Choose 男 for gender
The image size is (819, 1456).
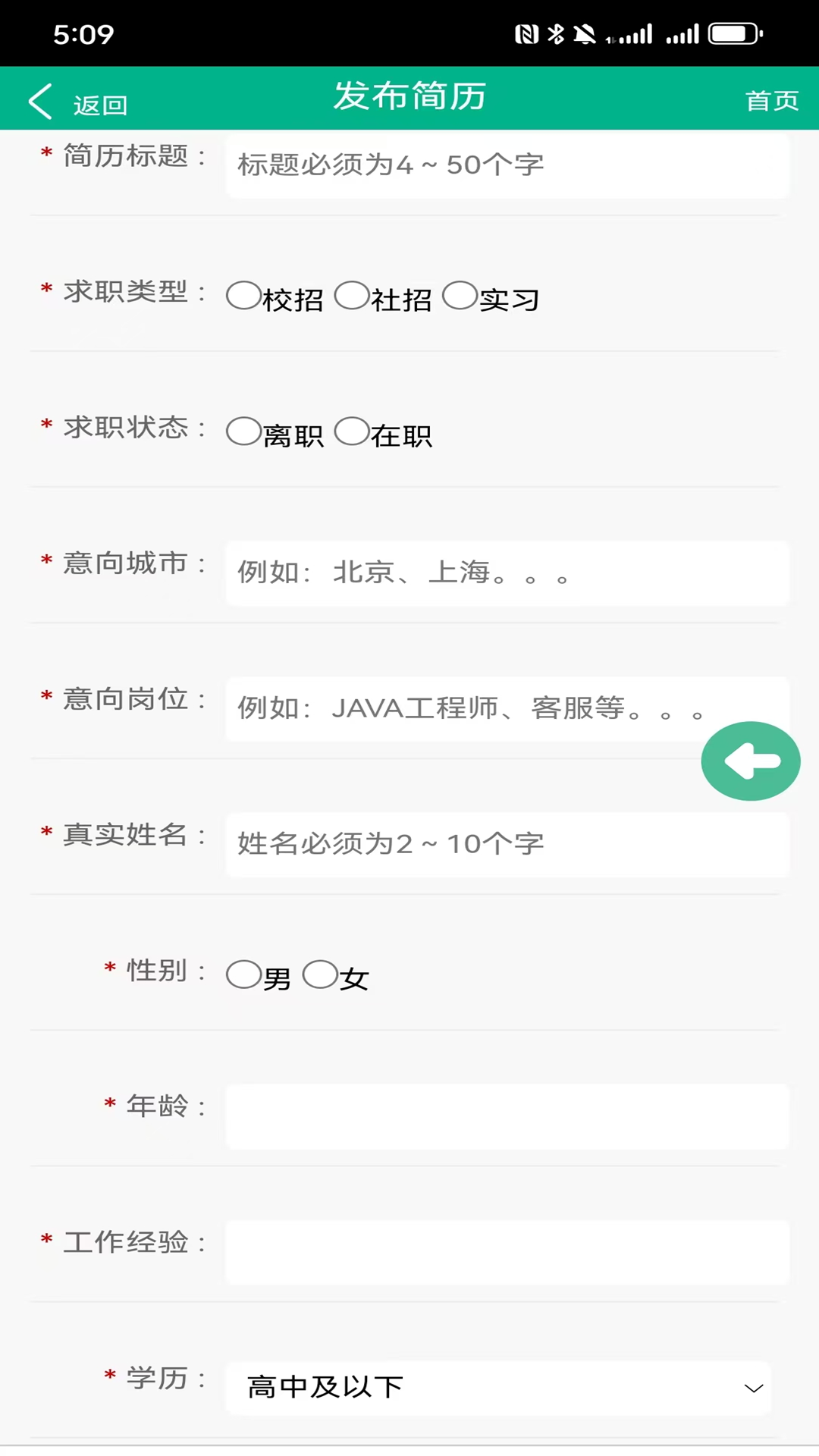point(243,974)
